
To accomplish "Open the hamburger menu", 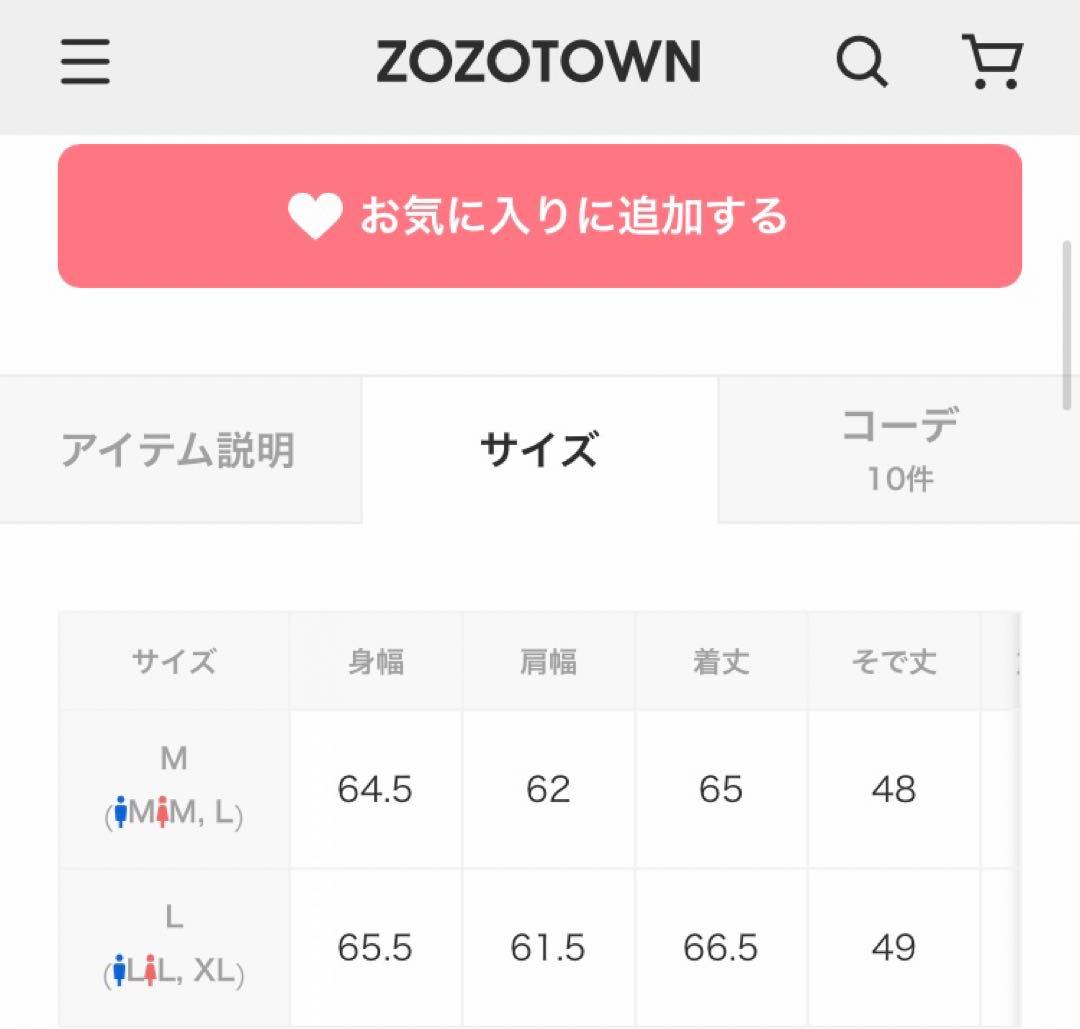I will pyautogui.click(x=85, y=63).
